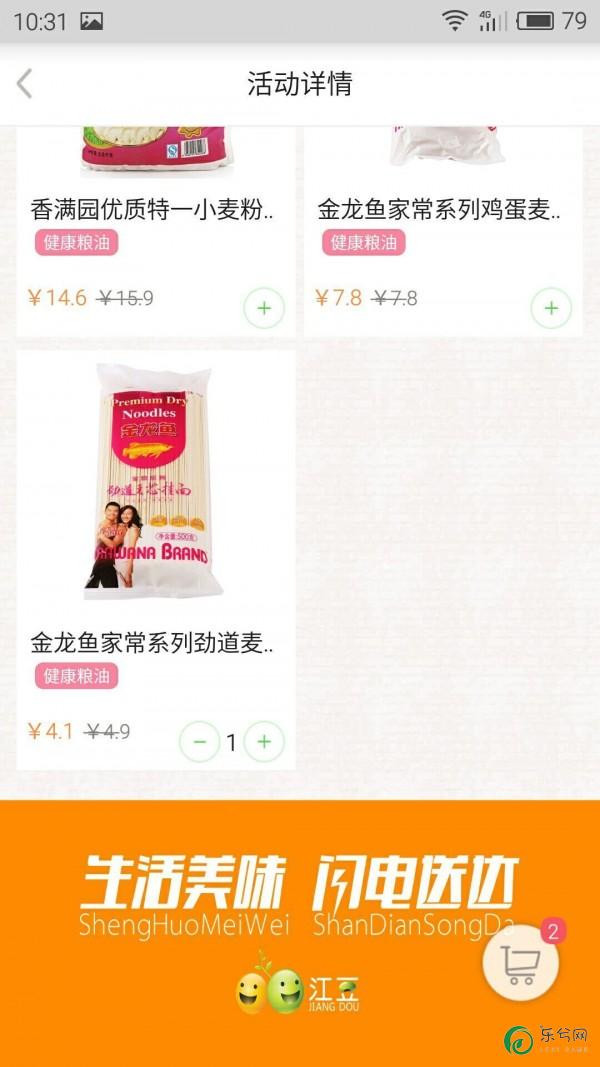Viewport: 600px width, 1067px height.
Task: View the 金龙鱼家常系列鸡蛋麦 product card
Action: tap(440, 209)
